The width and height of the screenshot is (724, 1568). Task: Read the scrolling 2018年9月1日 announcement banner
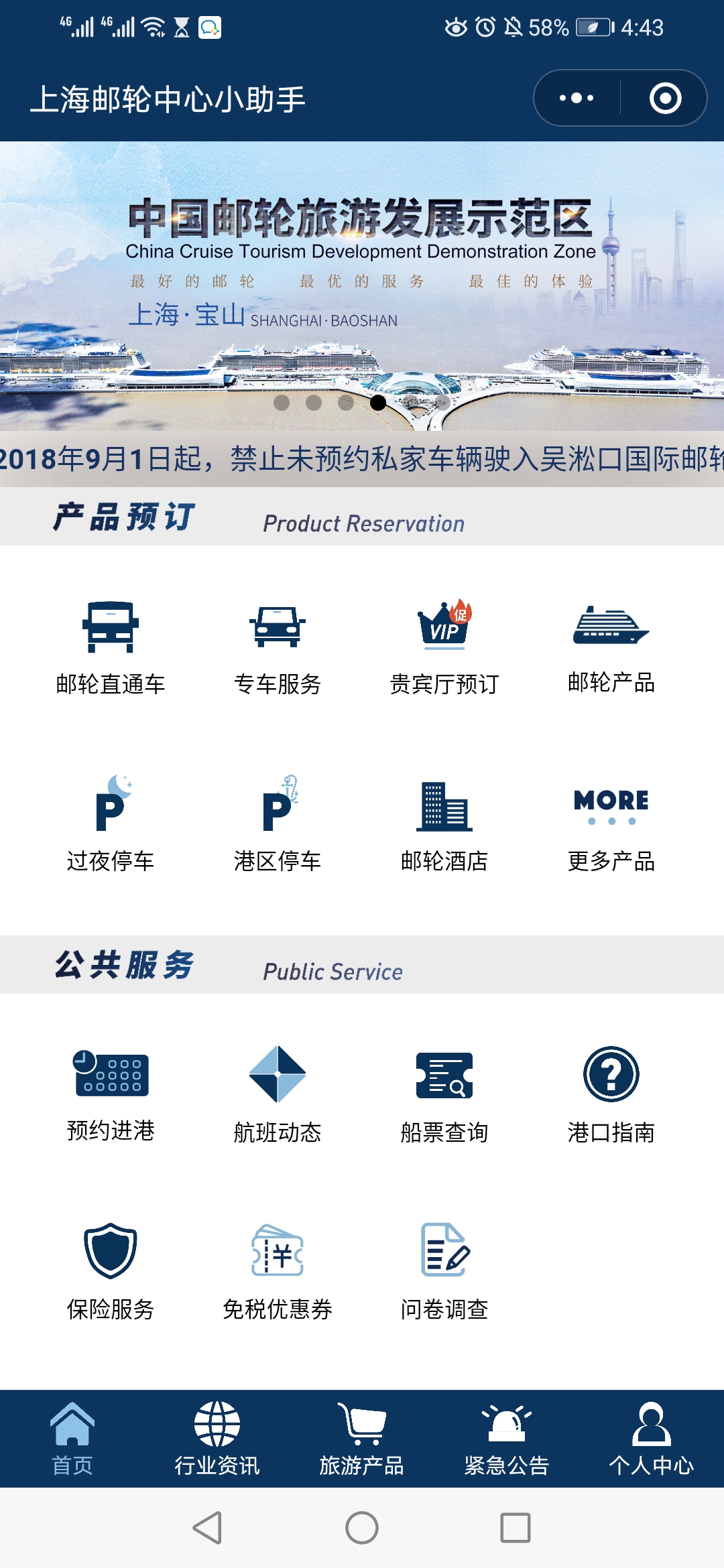[x=362, y=459]
